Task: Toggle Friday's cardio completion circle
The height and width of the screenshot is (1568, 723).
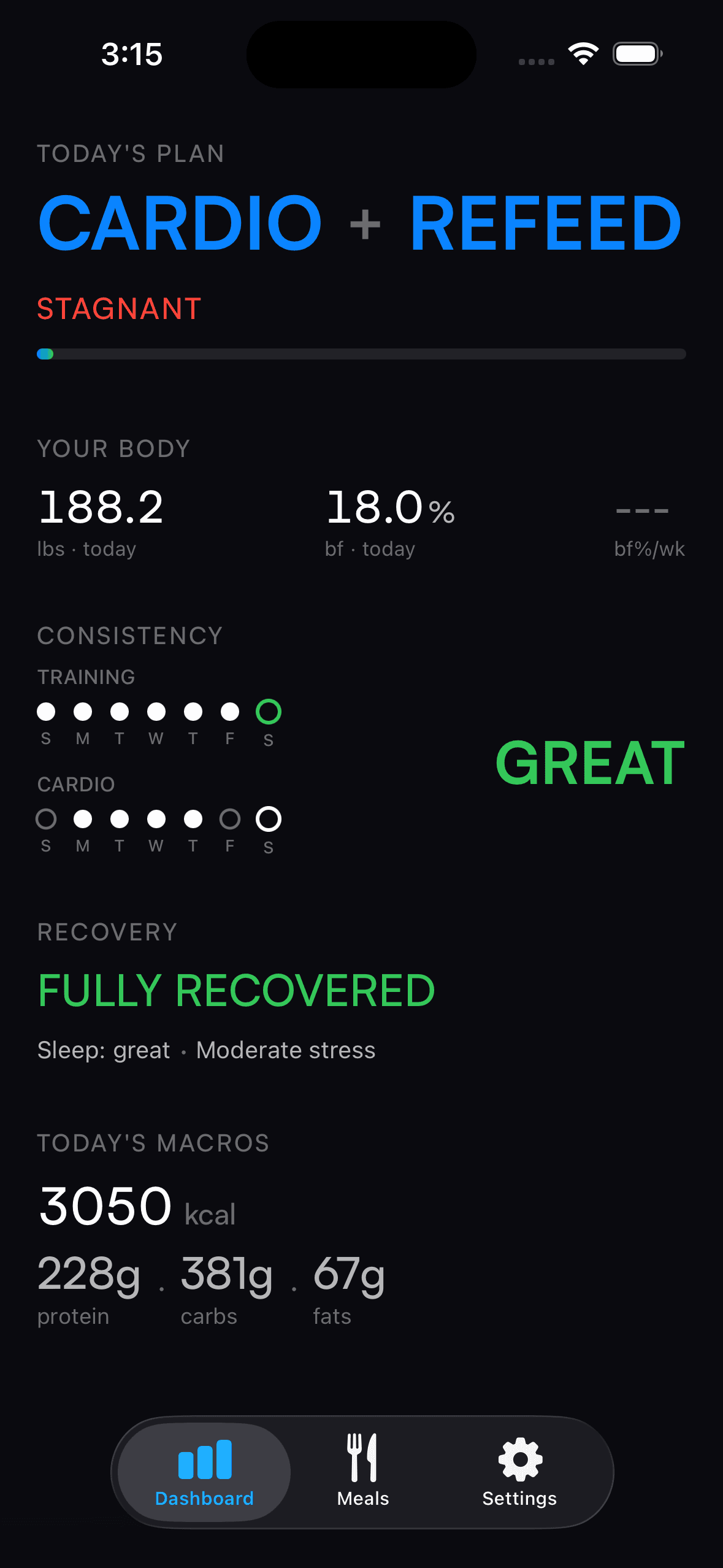Action: 231,819
